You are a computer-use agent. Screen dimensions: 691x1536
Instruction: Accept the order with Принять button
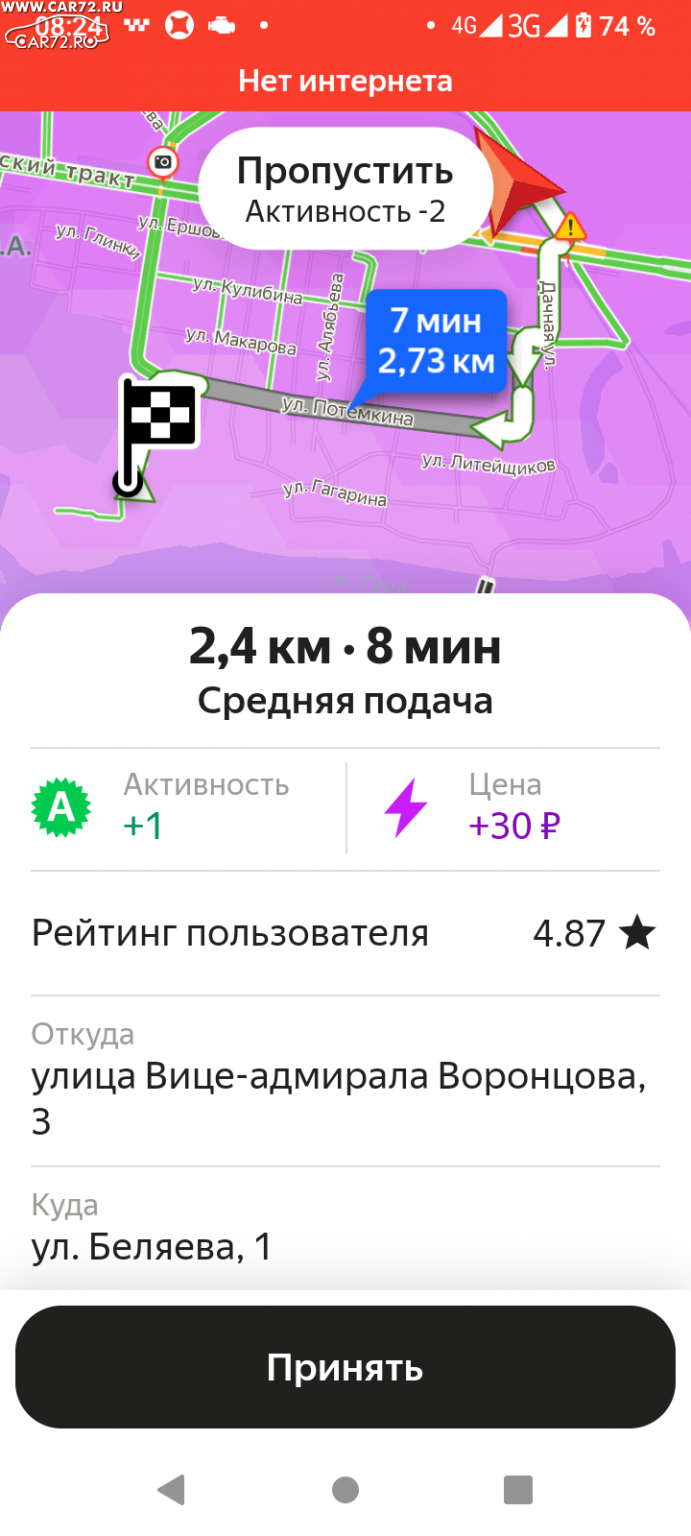tap(345, 1366)
